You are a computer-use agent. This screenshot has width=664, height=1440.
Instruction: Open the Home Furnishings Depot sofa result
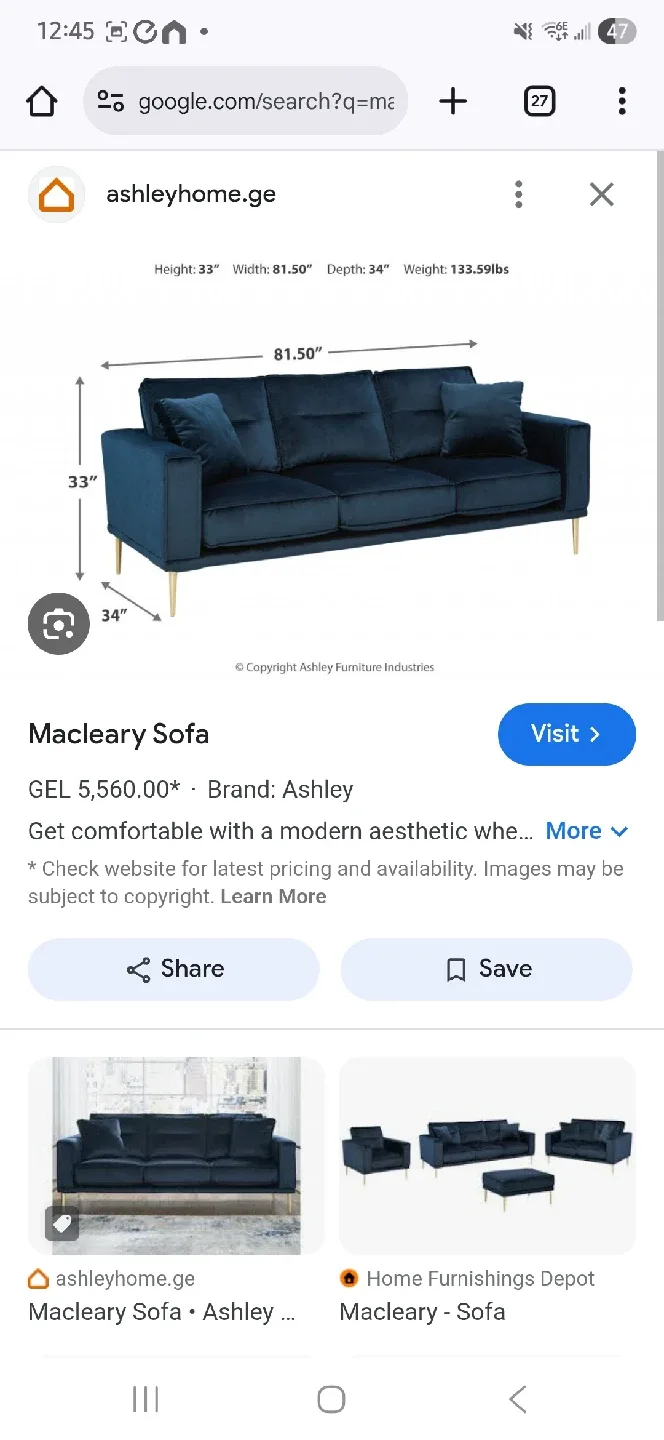coord(487,1155)
